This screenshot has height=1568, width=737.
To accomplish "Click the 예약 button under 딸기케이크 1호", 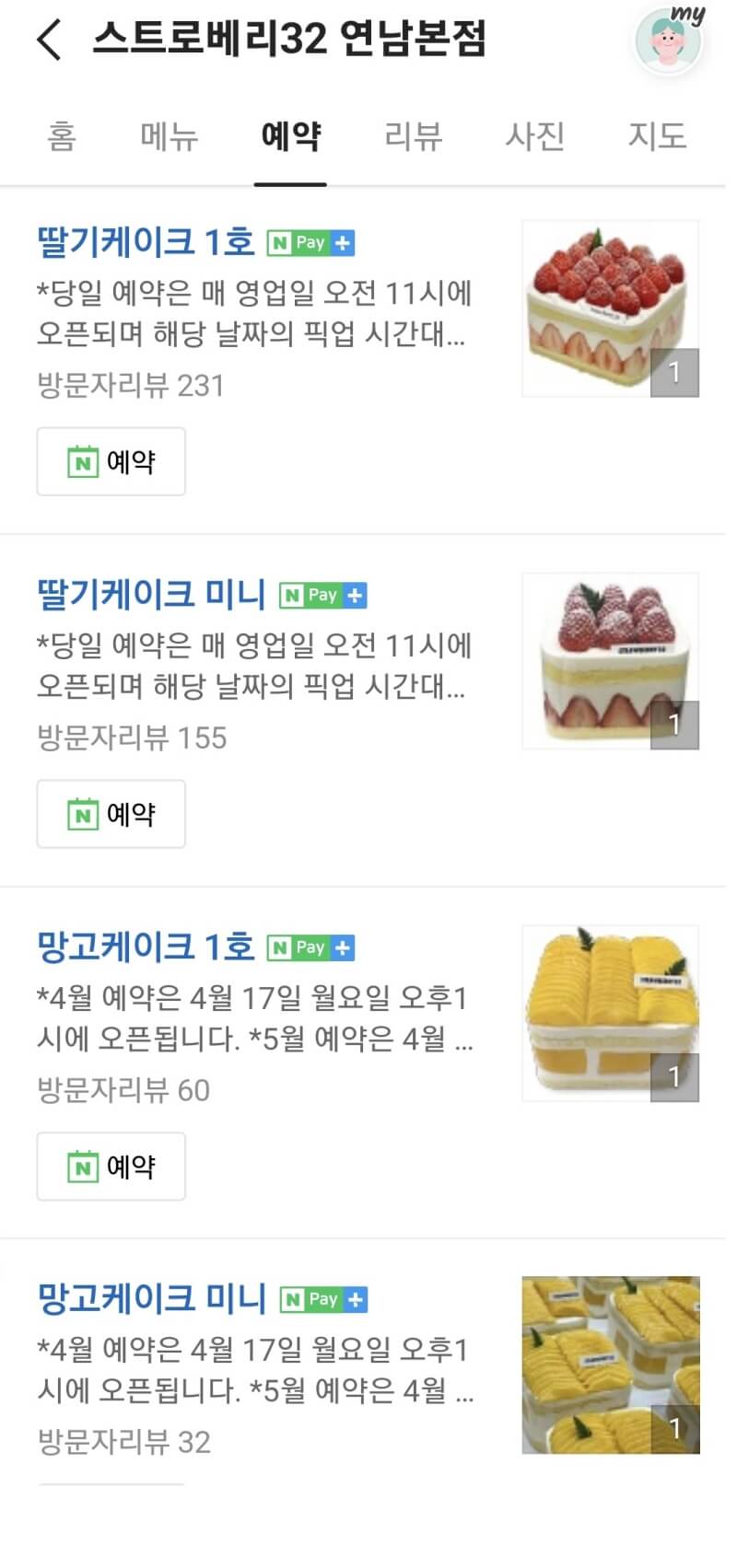I will click(111, 461).
